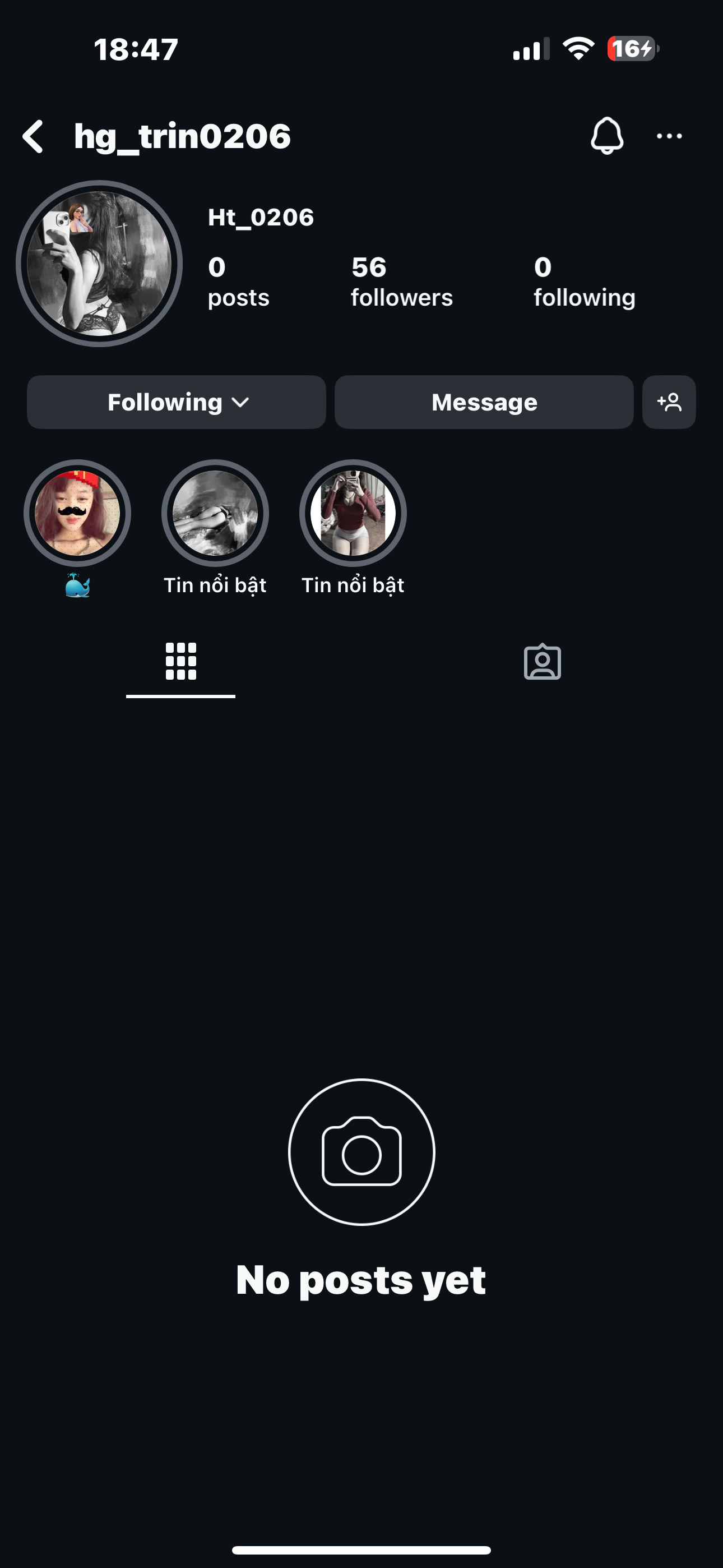The image size is (723, 1568).
Task: Open the 56 followers list
Action: click(401, 281)
